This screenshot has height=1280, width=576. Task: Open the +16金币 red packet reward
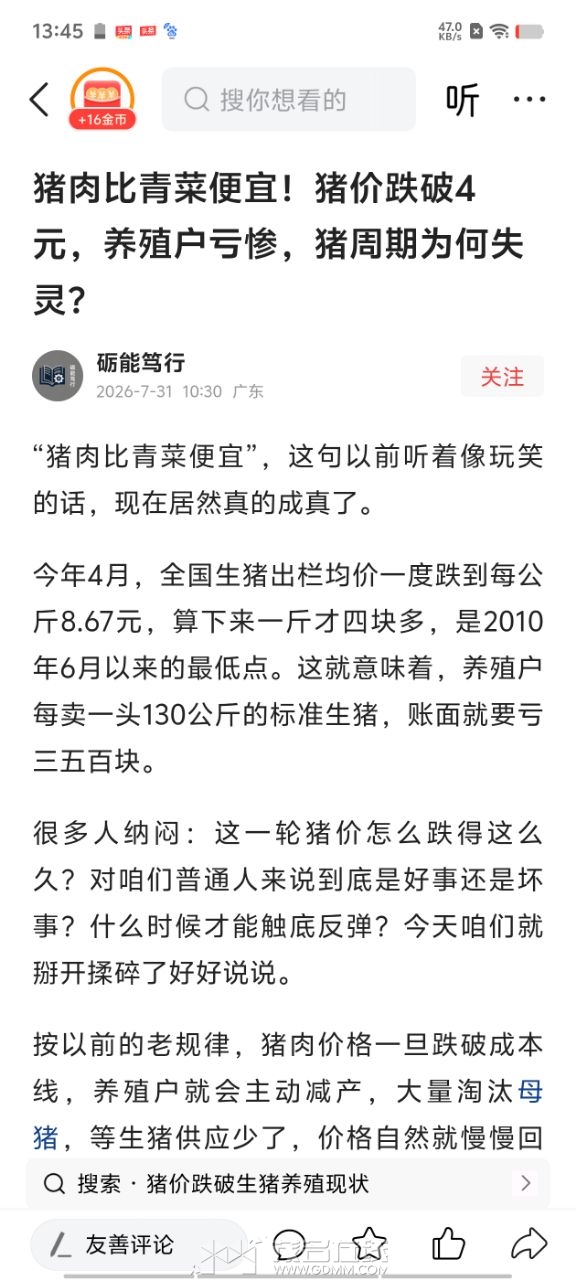102,100
